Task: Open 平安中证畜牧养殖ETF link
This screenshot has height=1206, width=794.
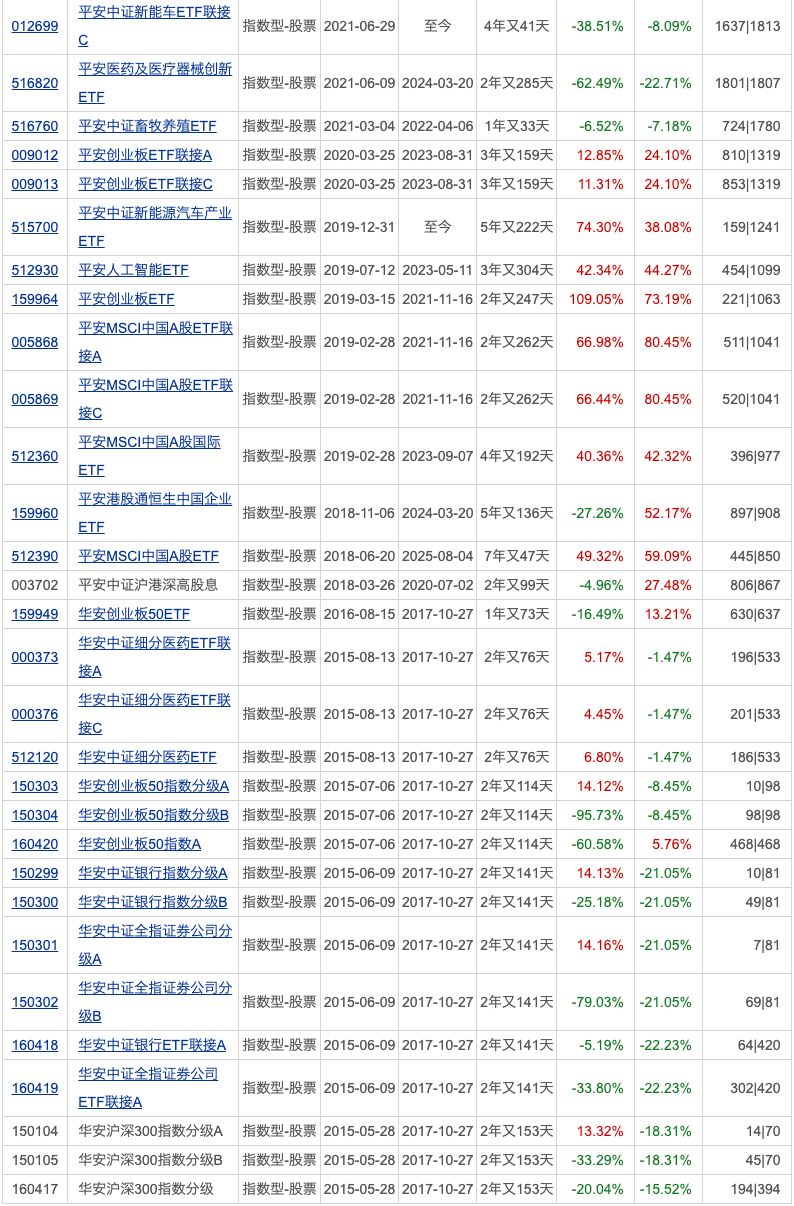Action: (x=147, y=126)
